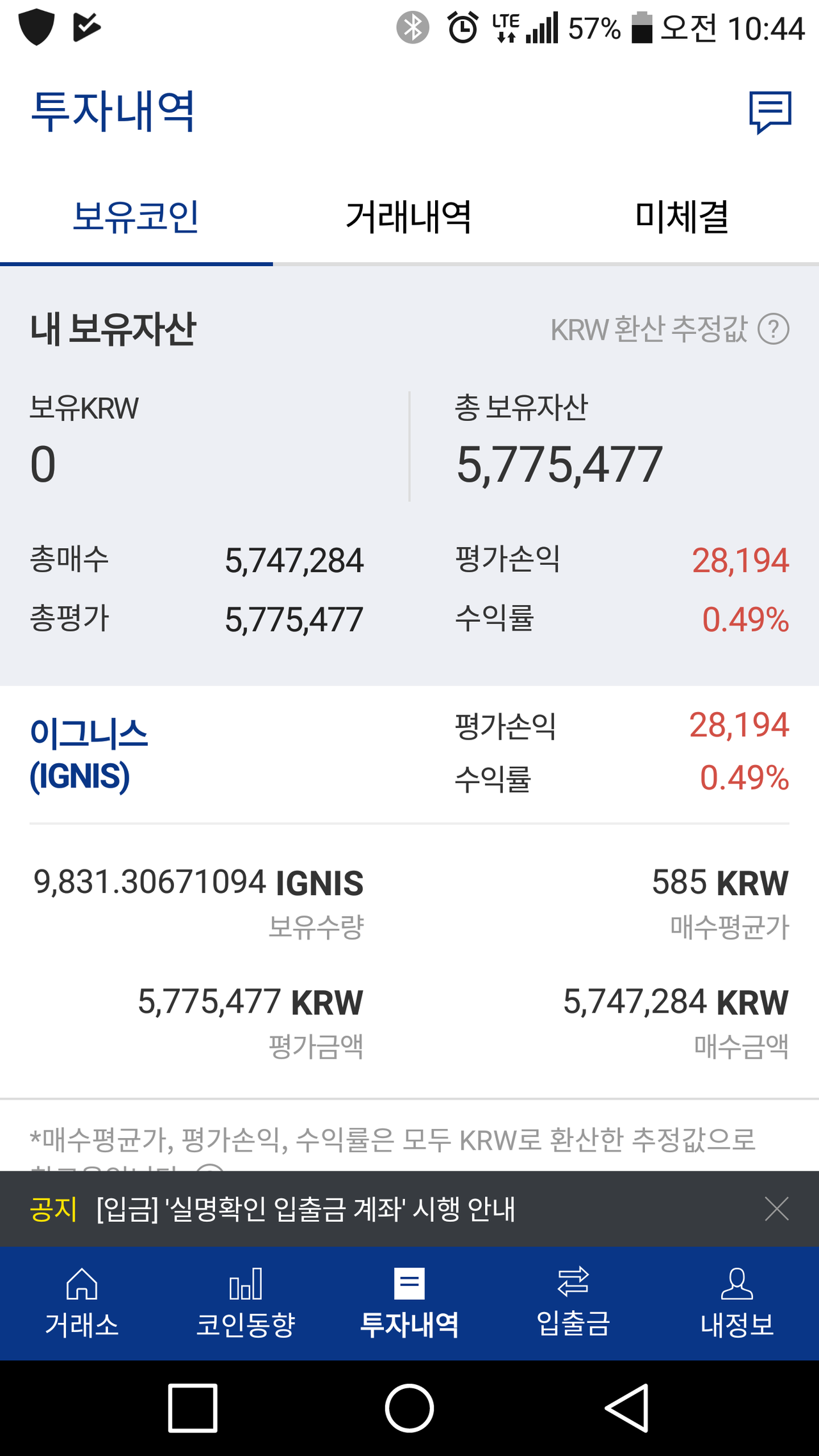This screenshot has height=1456, width=819.
Task: Switch to the 거래내역 tab
Action: pyautogui.click(x=409, y=218)
